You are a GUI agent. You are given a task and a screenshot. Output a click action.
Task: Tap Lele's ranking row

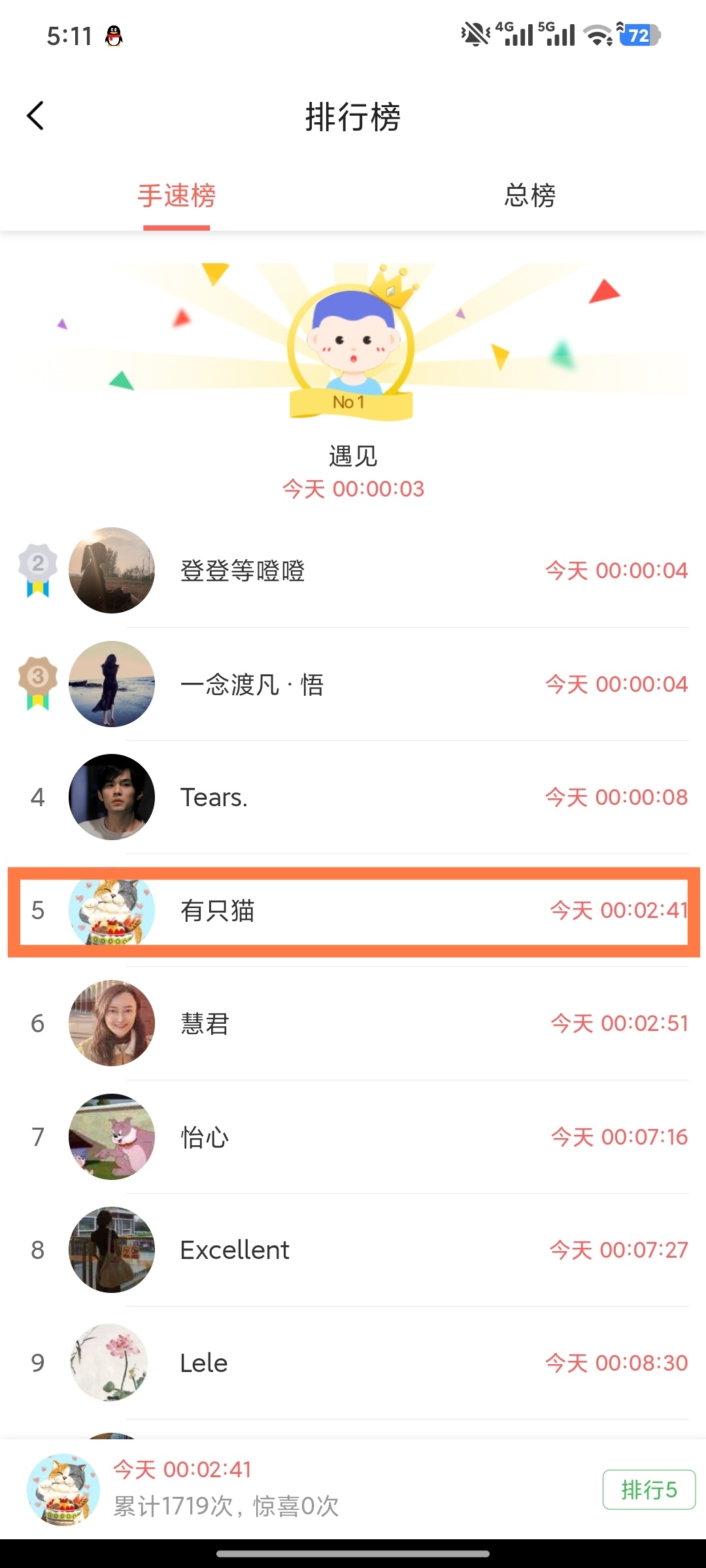353,1363
